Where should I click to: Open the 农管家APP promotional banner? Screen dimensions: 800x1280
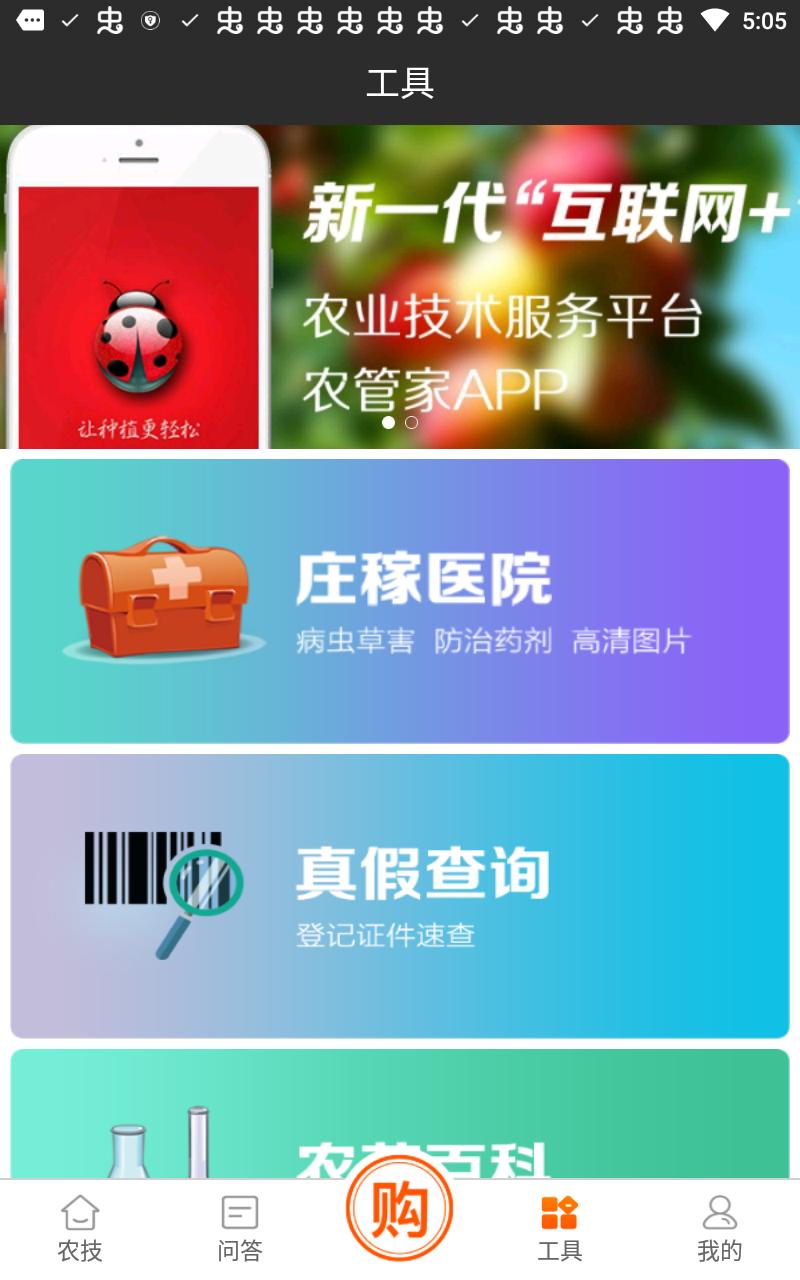(x=400, y=287)
